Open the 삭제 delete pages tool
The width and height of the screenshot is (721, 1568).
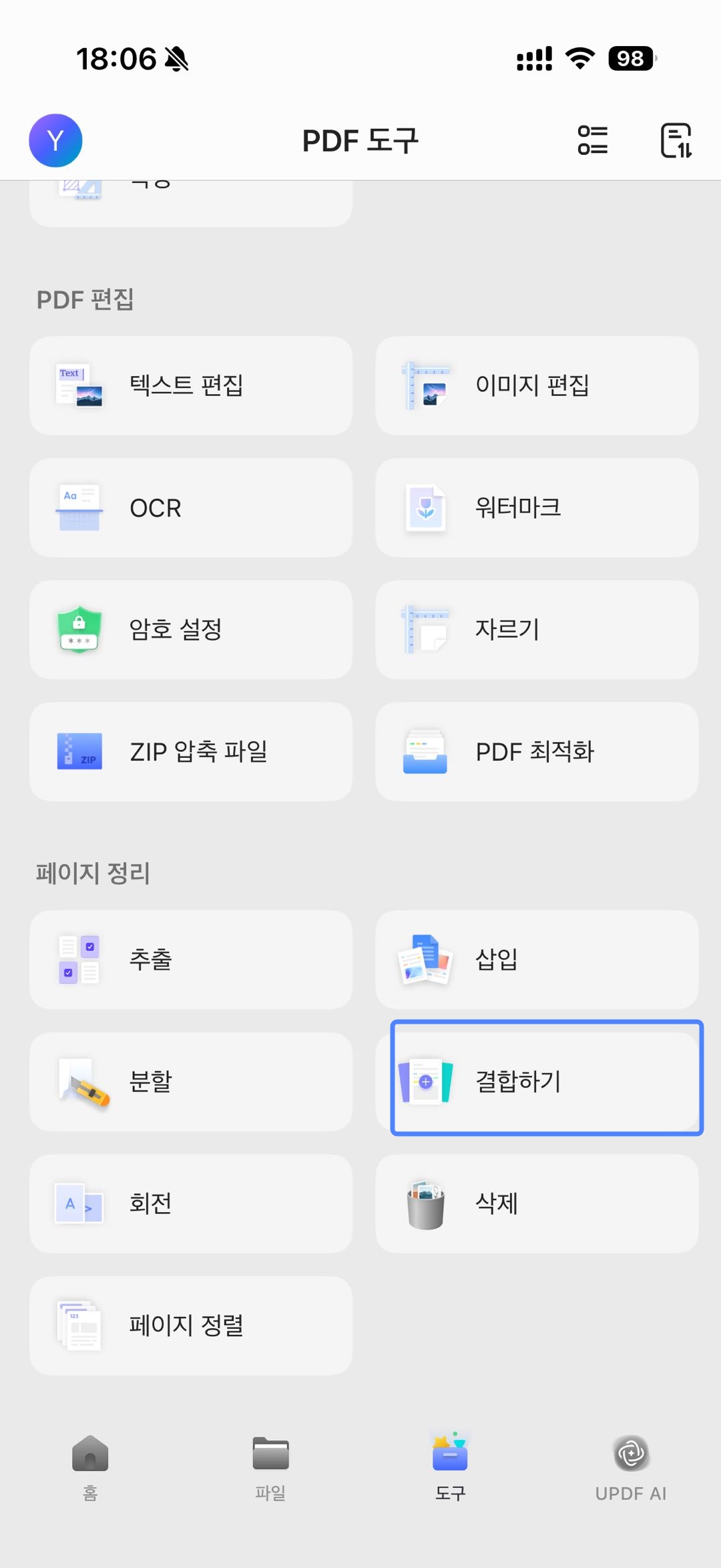coord(537,1203)
